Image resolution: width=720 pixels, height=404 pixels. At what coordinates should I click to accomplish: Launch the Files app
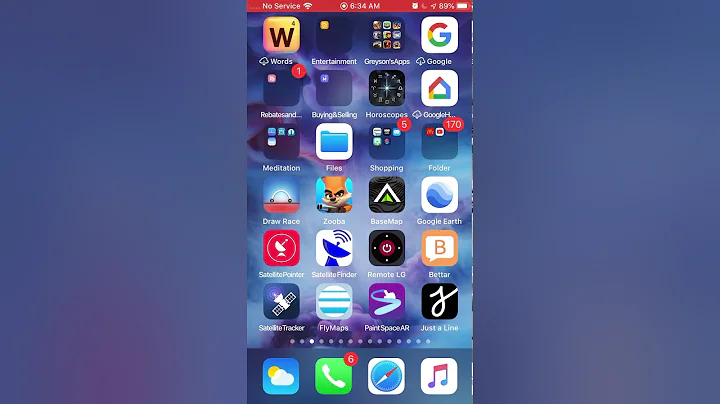tap(334, 142)
